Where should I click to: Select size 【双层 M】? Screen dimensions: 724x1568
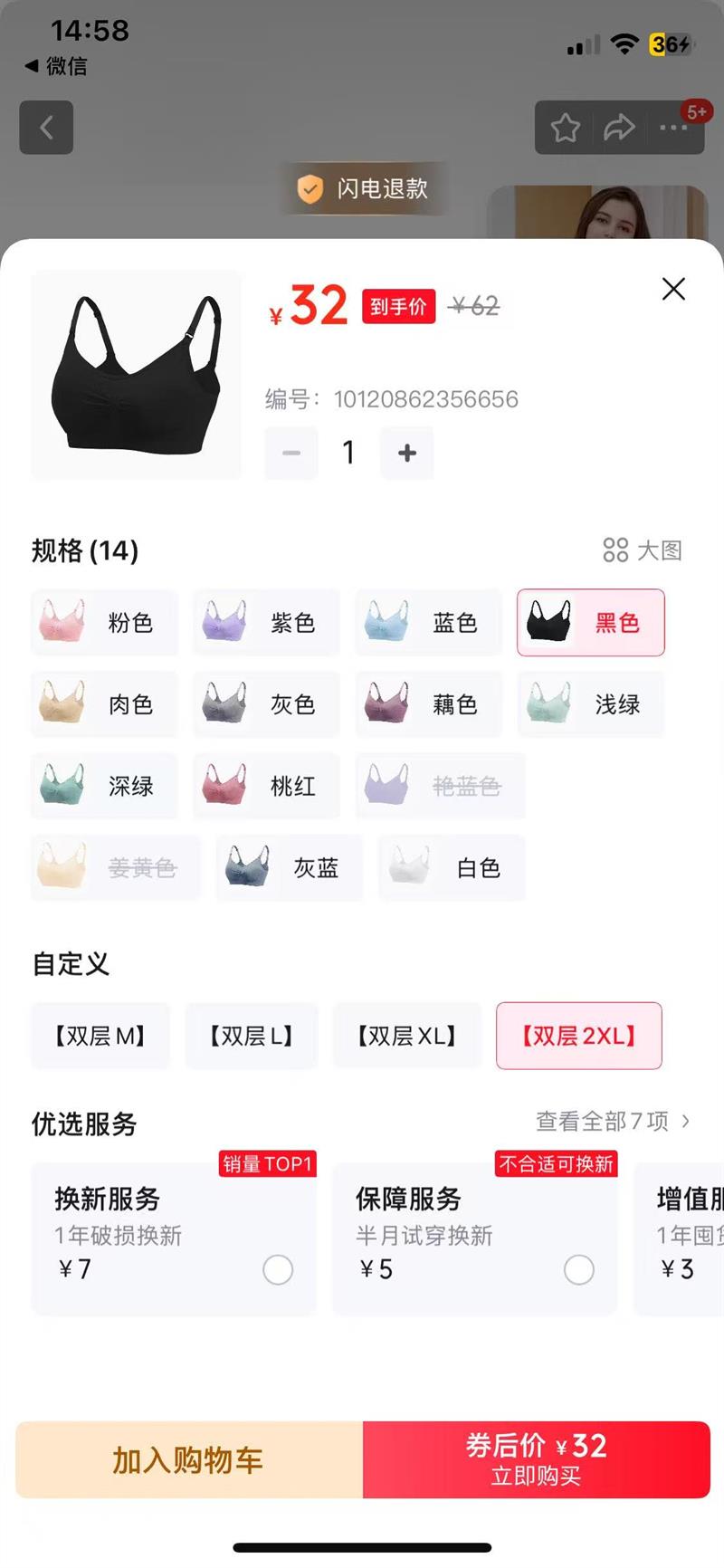(100, 1036)
